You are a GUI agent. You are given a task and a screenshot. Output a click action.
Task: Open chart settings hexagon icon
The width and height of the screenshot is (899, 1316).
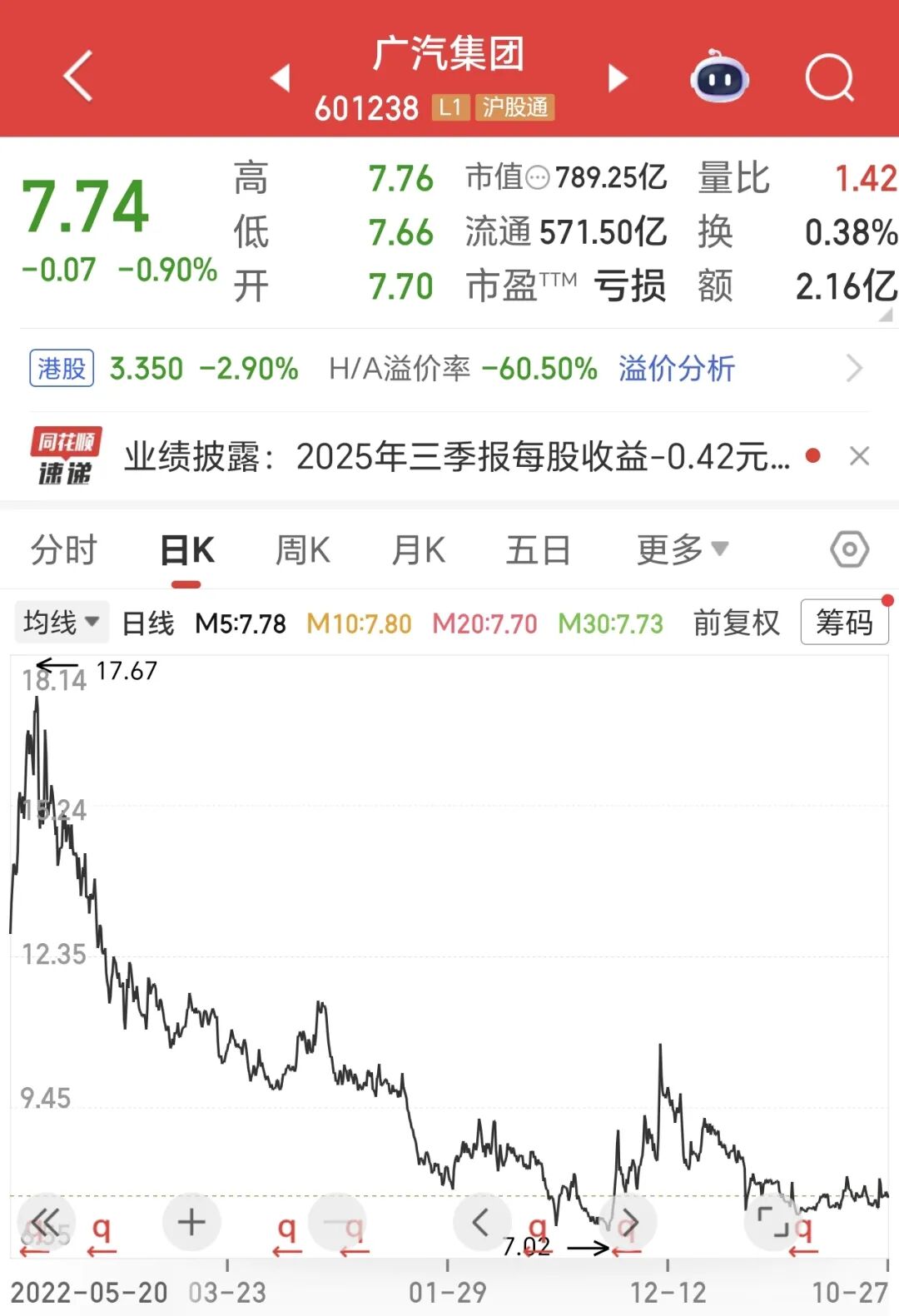click(849, 549)
